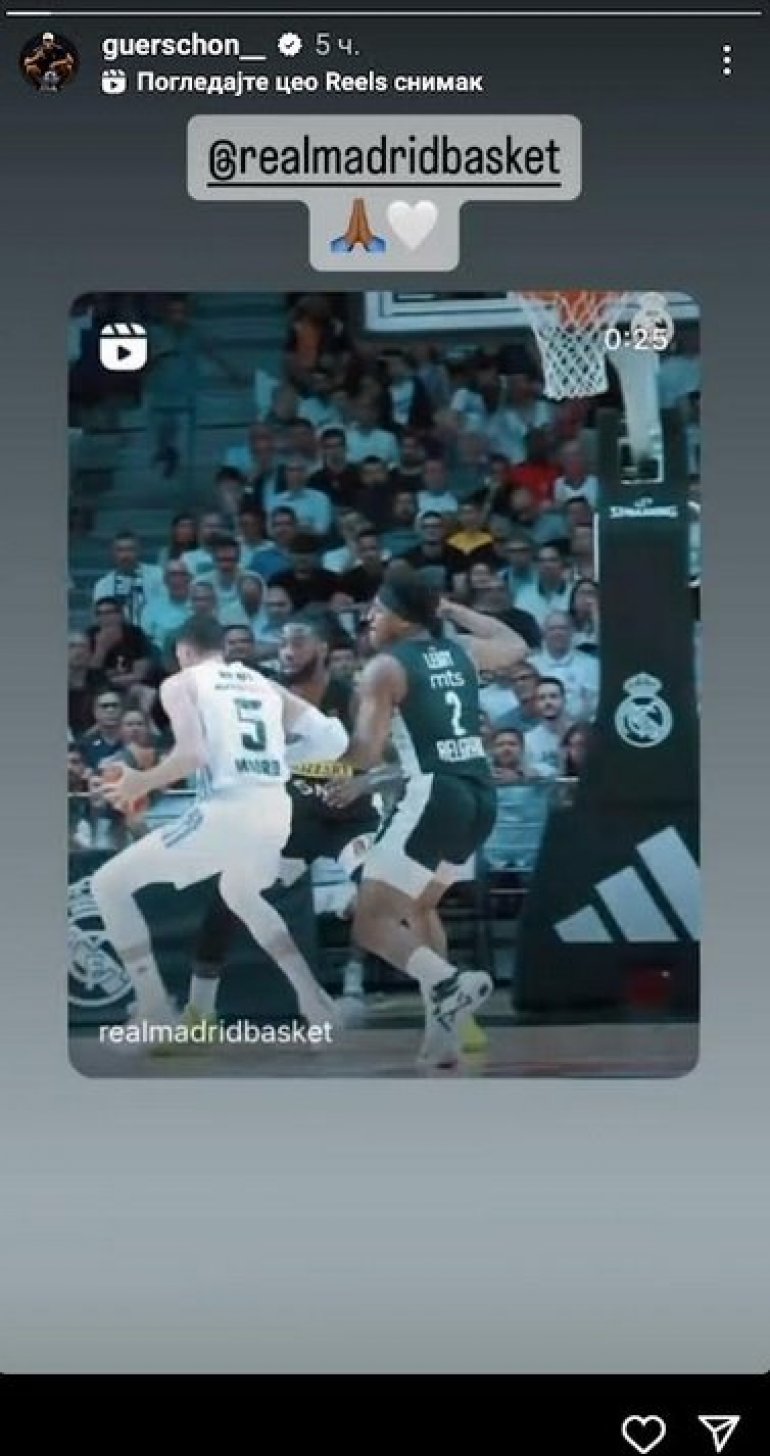Share this story via the paper plane
Viewport: 770px width, 1456px height.
click(x=718, y=1433)
